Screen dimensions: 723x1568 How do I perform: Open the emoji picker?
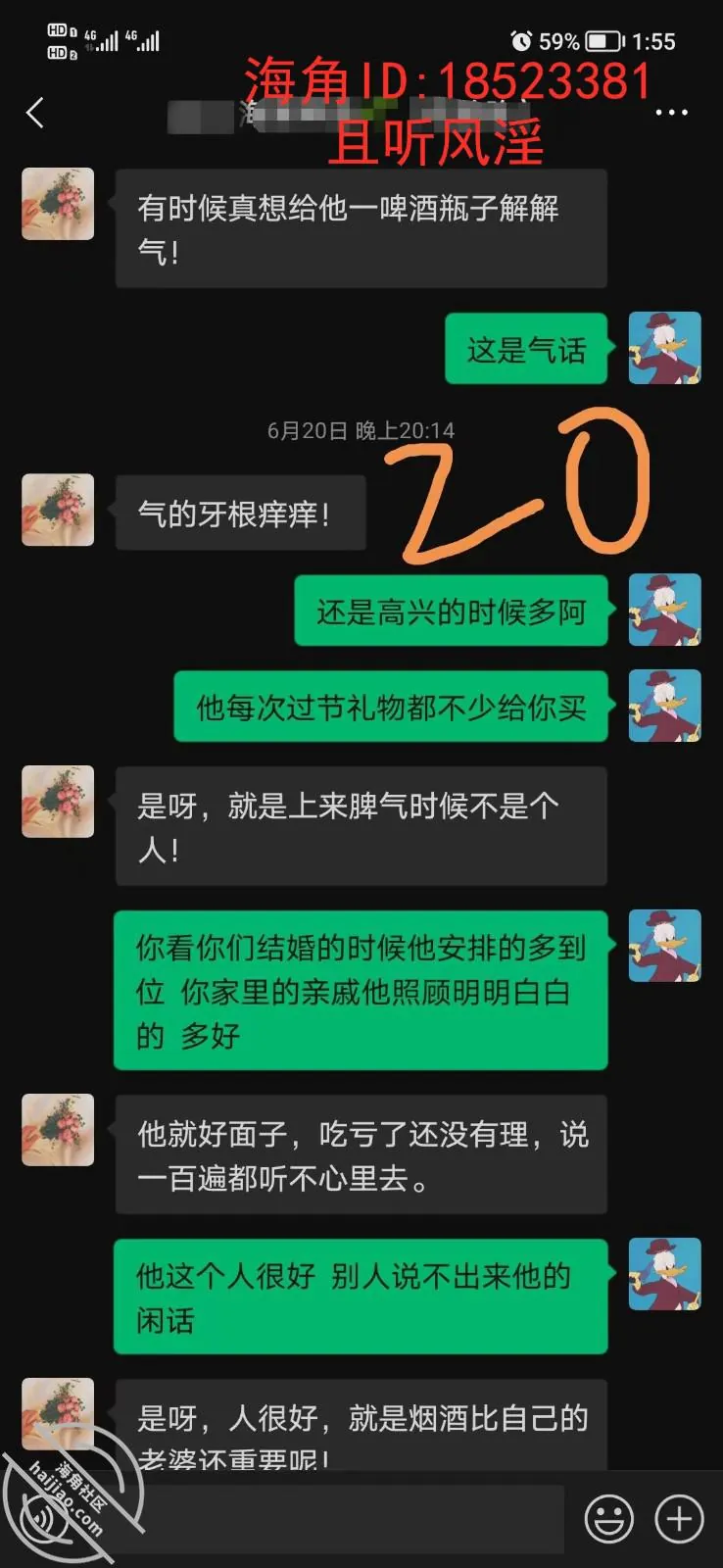coord(609,1519)
